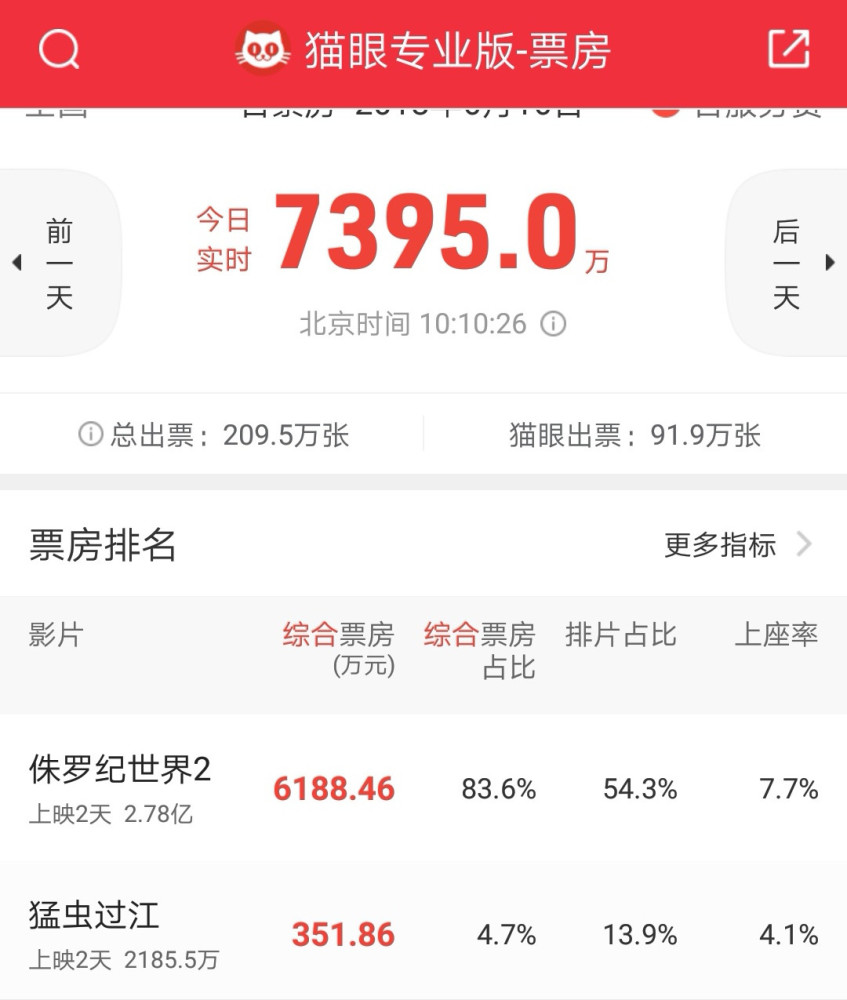Open 更多指标 for more metrics

pos(738,545)
